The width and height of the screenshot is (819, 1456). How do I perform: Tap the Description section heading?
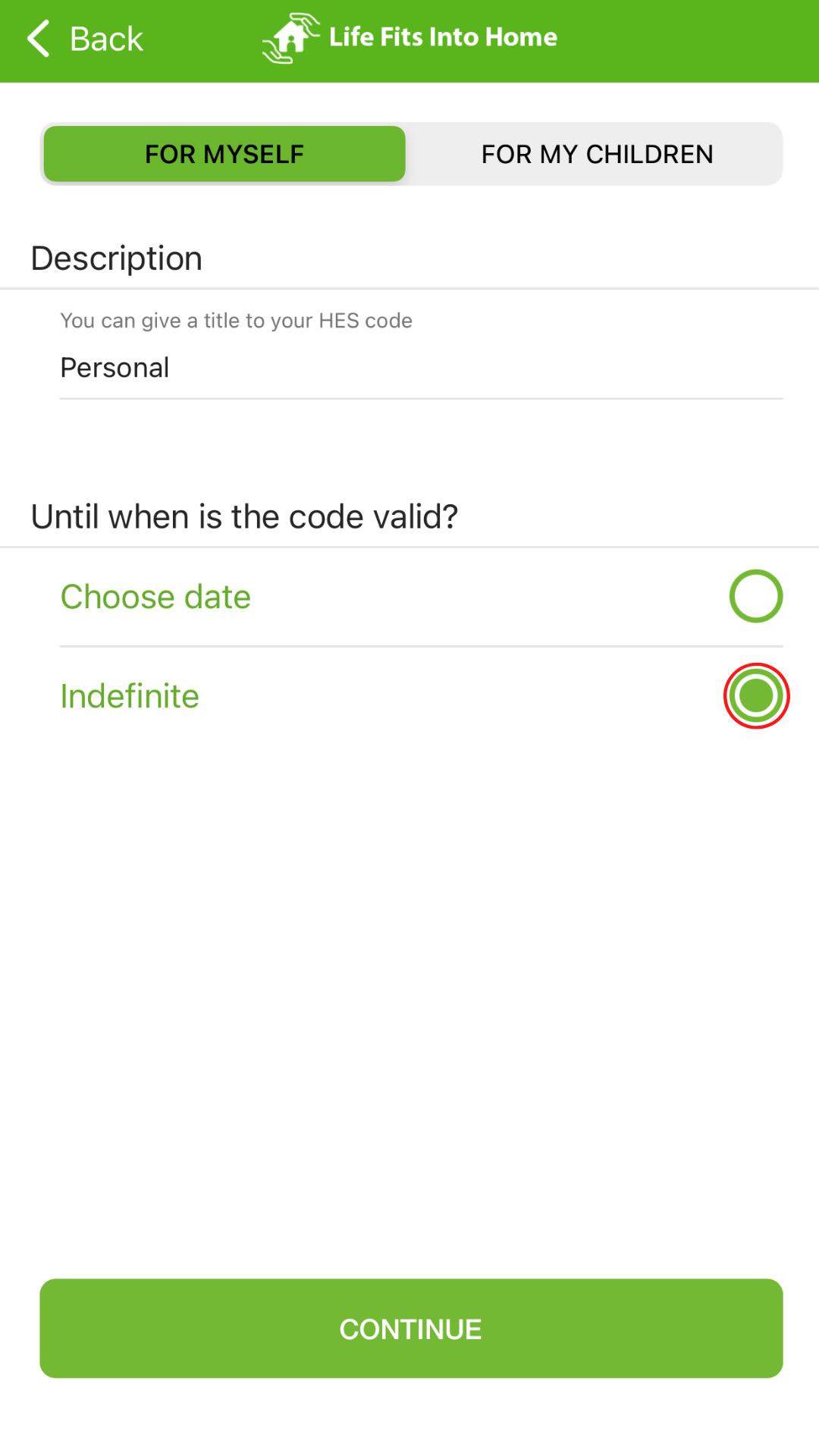[115, 257]
